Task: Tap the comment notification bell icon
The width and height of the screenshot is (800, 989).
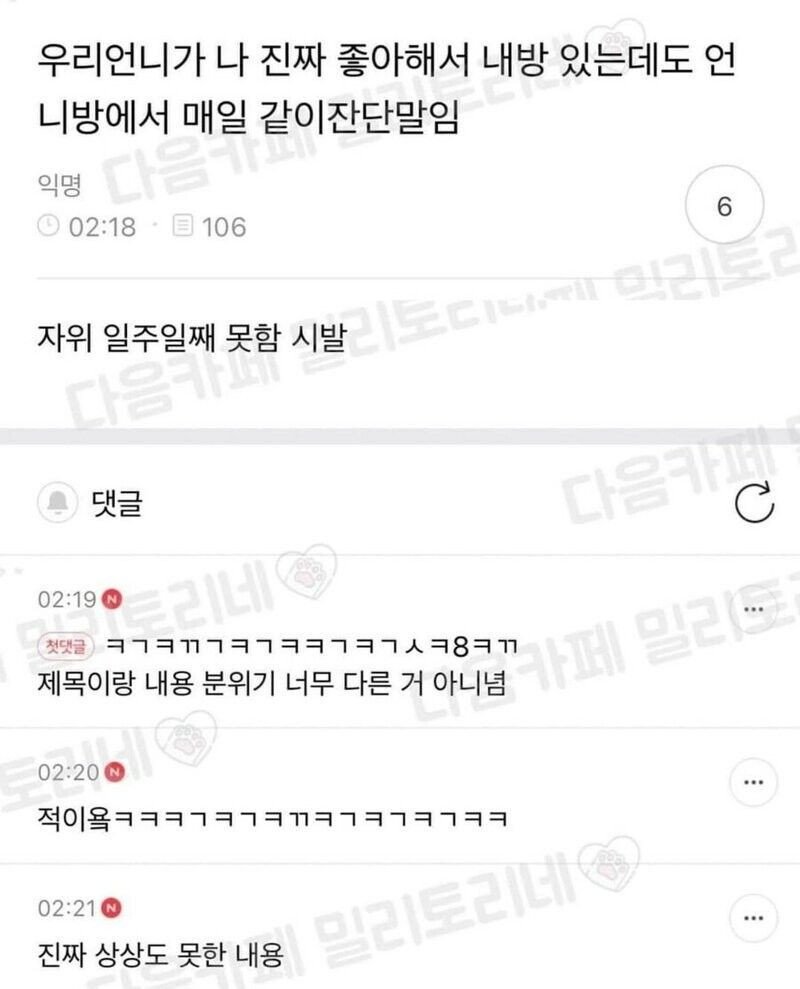Action: [x=60, y=503]
